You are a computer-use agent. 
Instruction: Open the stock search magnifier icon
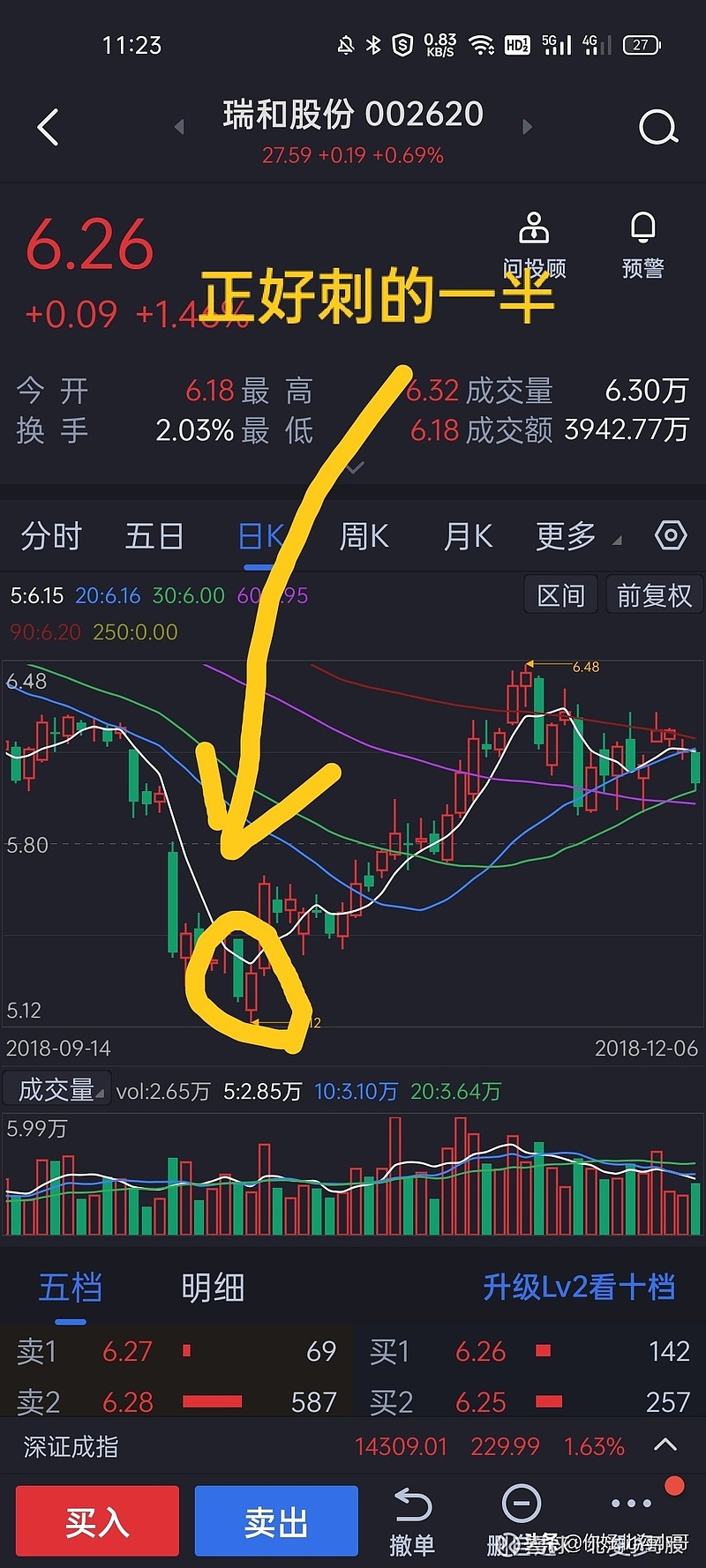pyautogui.click(x=657, y=126)
